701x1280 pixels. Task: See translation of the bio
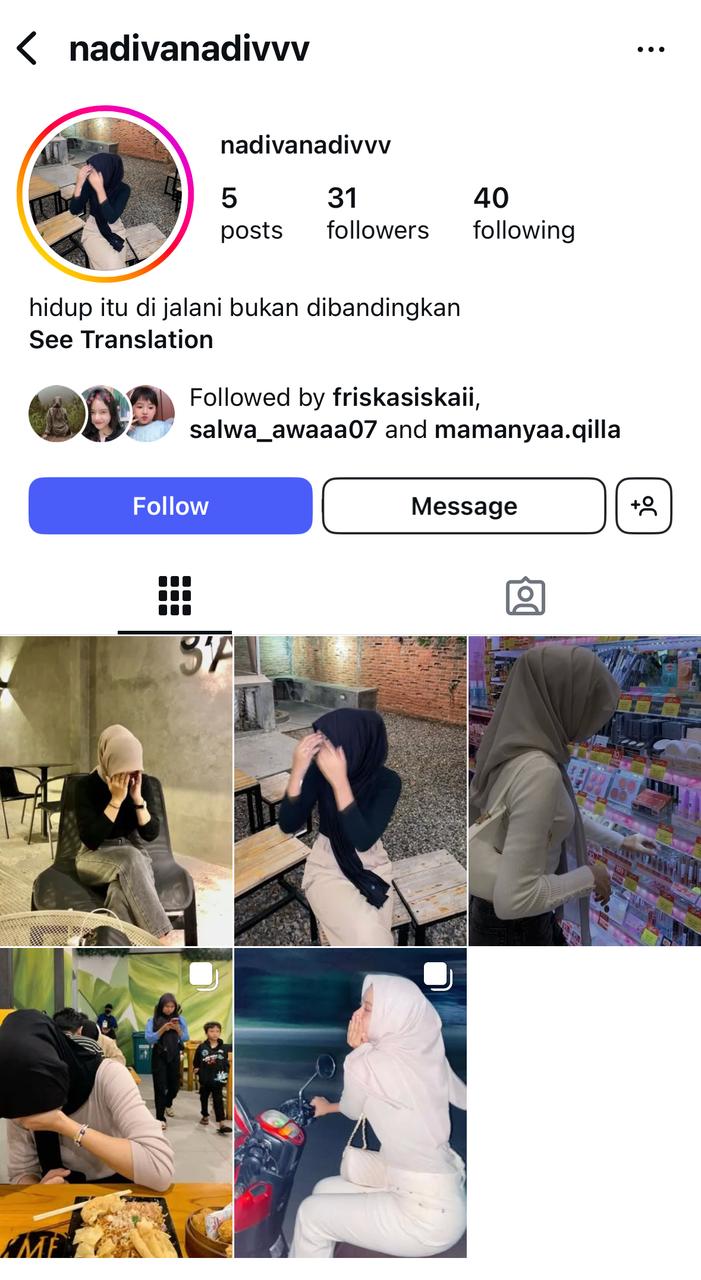(x=121, y=340)
